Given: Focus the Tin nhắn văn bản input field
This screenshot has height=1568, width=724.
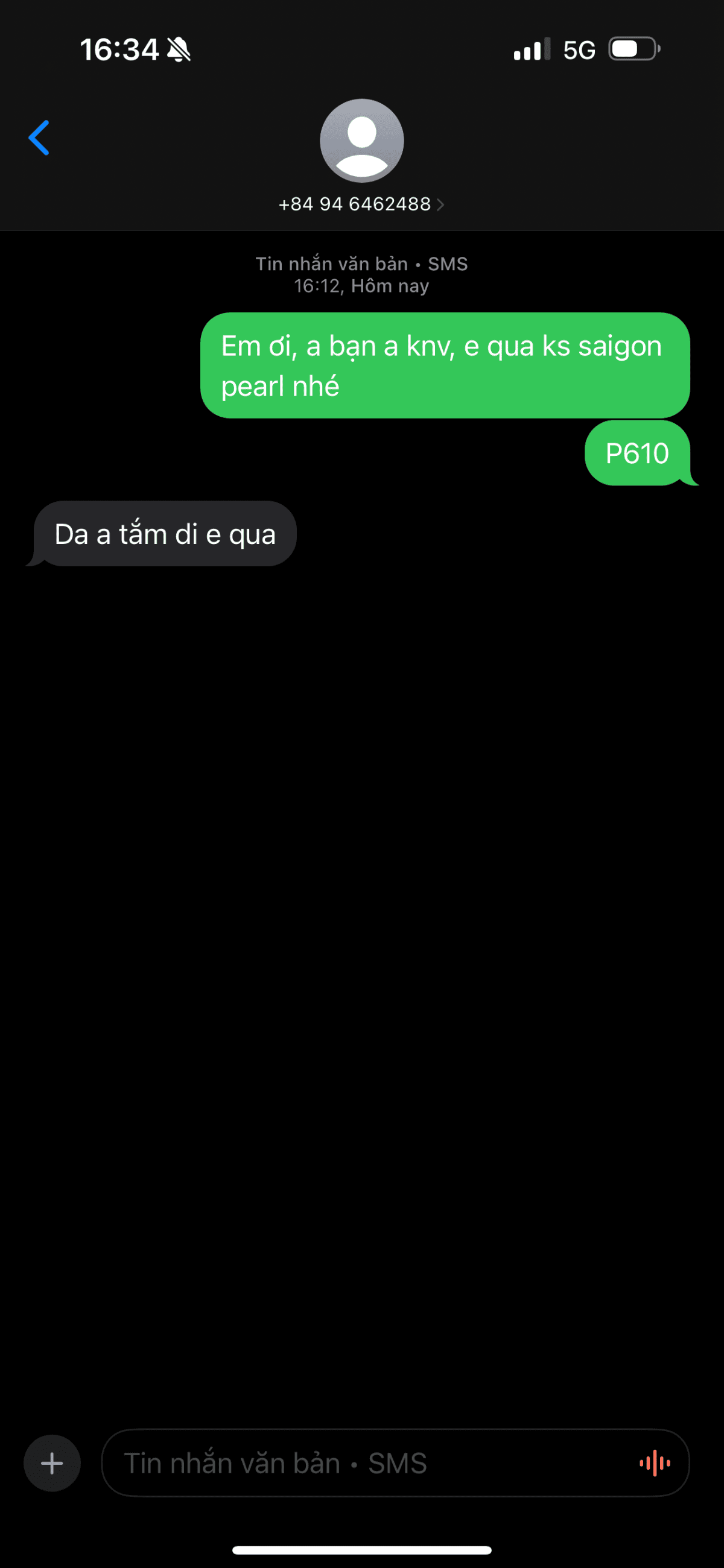Looking at the screenshot, I should [x=366, y=1463].
